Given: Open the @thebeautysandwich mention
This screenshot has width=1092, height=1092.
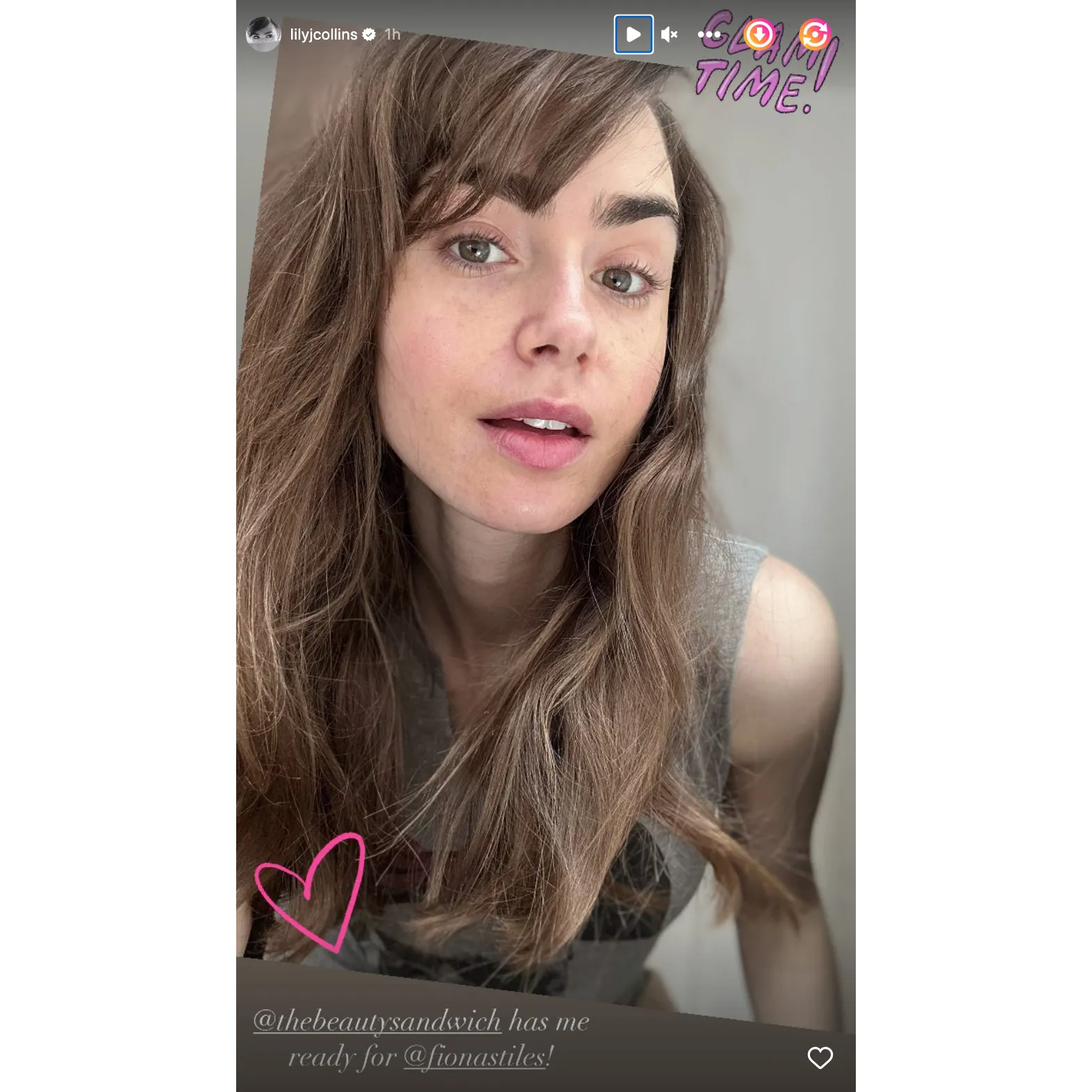Looking at the screenshot, I should [x=377, y=1020].
